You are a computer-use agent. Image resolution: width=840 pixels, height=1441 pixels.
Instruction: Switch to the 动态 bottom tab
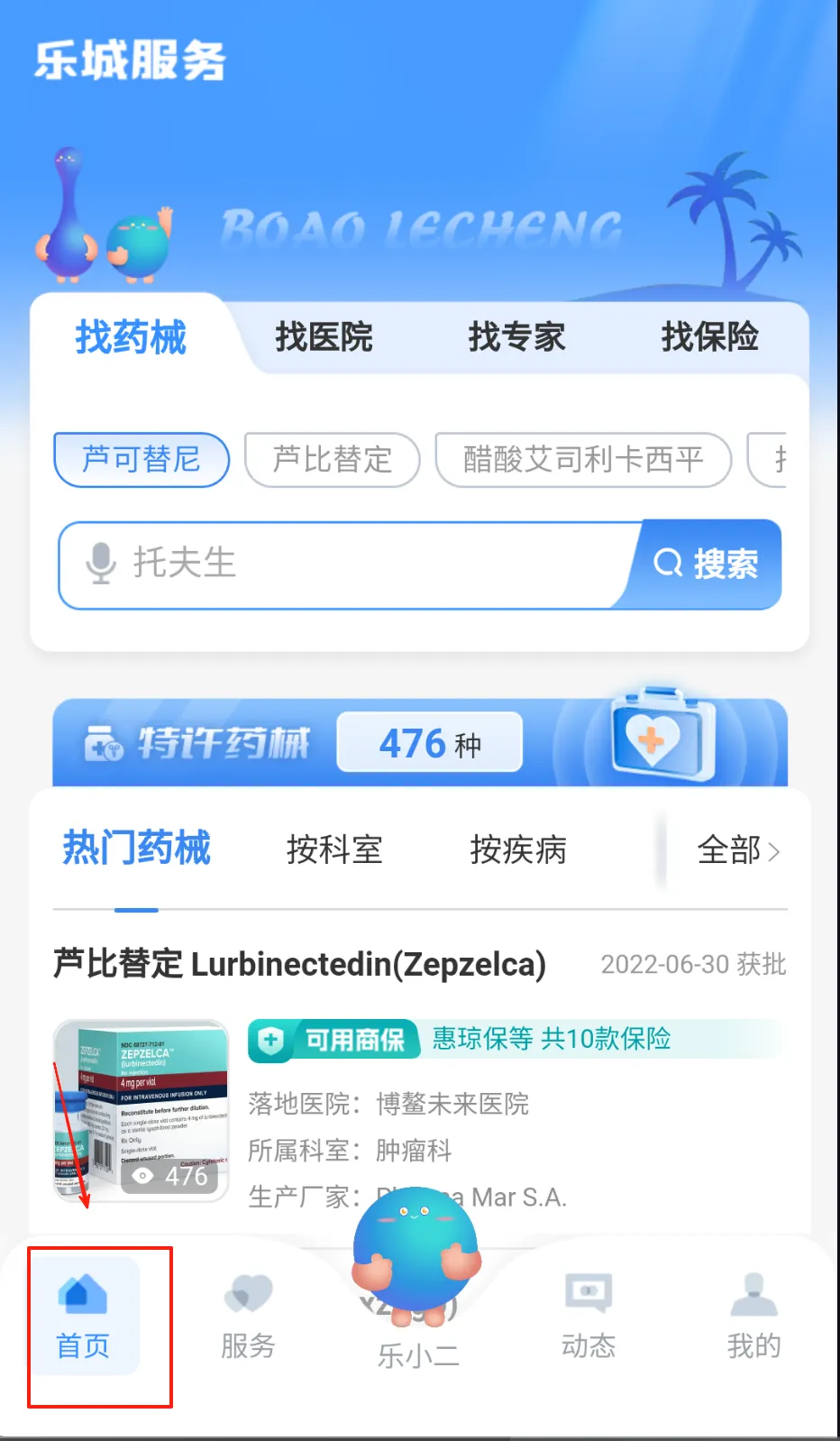coord(588,1317)
